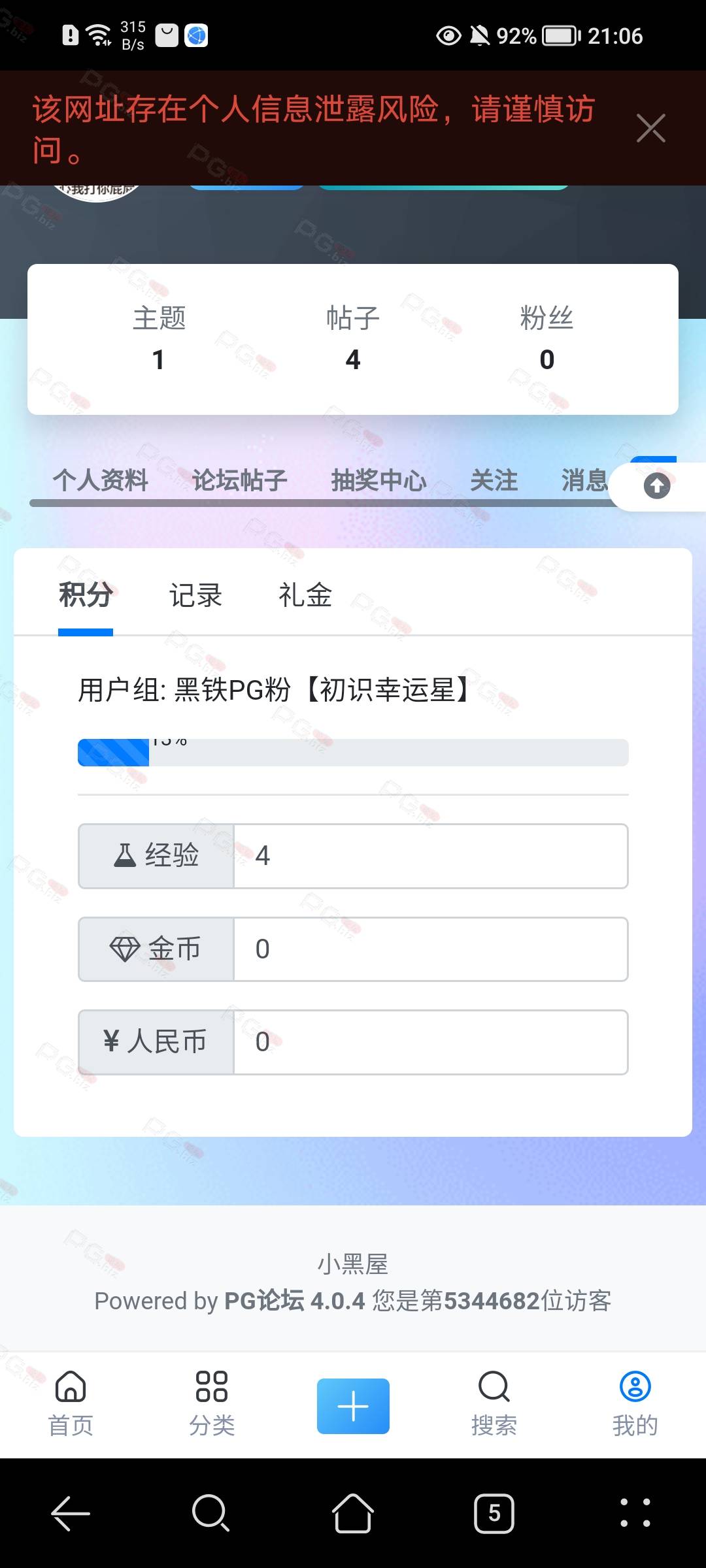The width and height of the screenshot is (706, 1568).
Task: Open 我的 in bottom navigation
Action: tap(635, 1404)
